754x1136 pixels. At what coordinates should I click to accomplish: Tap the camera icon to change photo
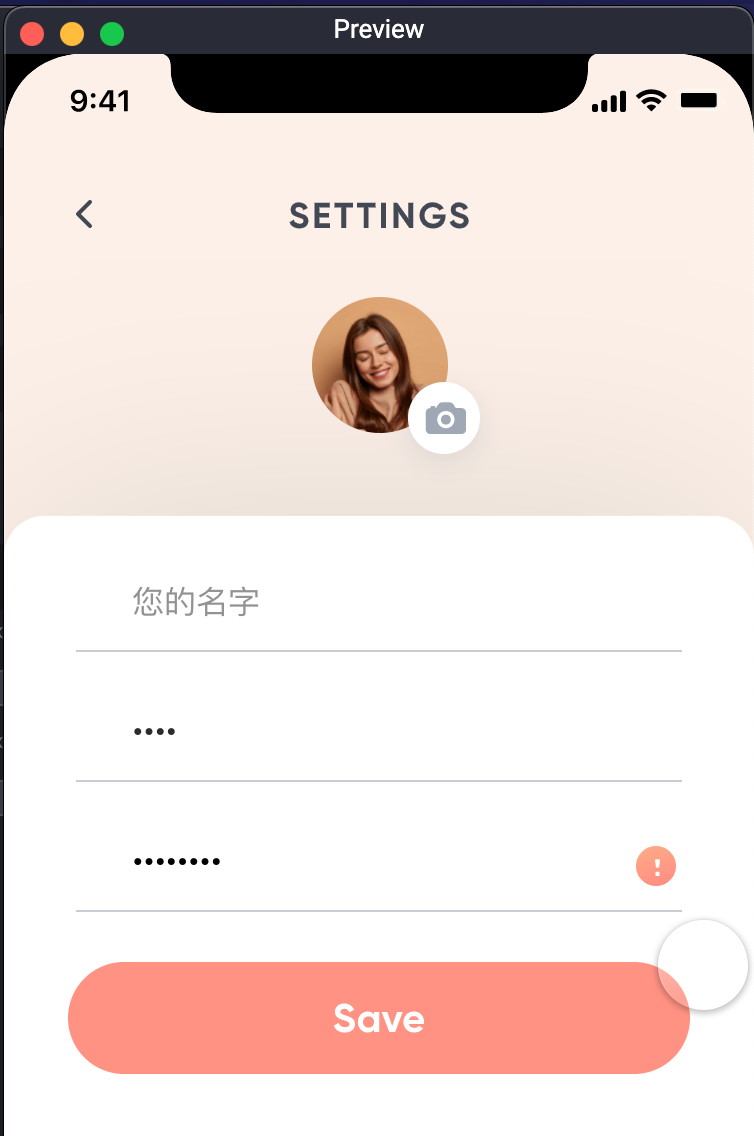point(445,419)
